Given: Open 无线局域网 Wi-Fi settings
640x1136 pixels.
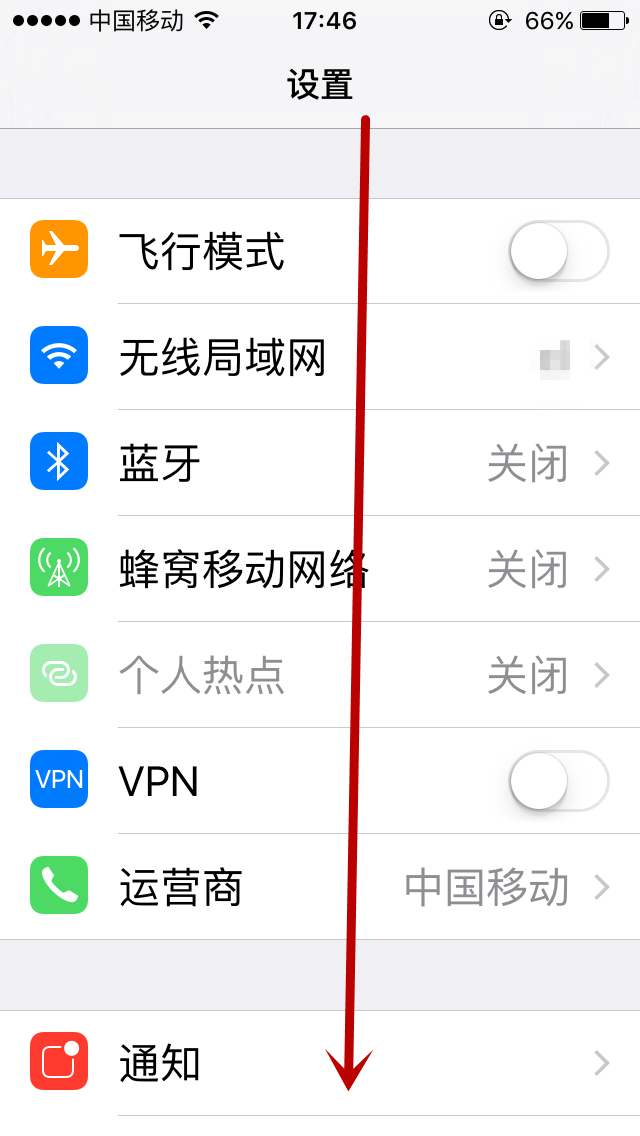Looking at the screenshot, I should tap(320, 357).
